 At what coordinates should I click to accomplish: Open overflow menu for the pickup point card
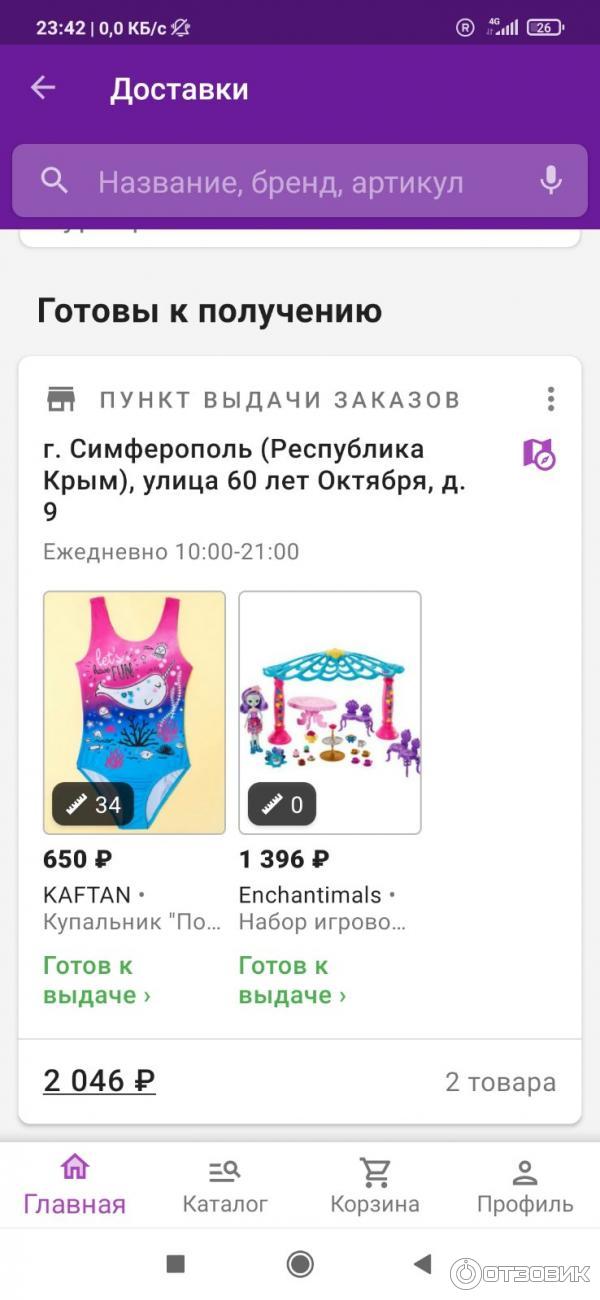pos(550,400)
